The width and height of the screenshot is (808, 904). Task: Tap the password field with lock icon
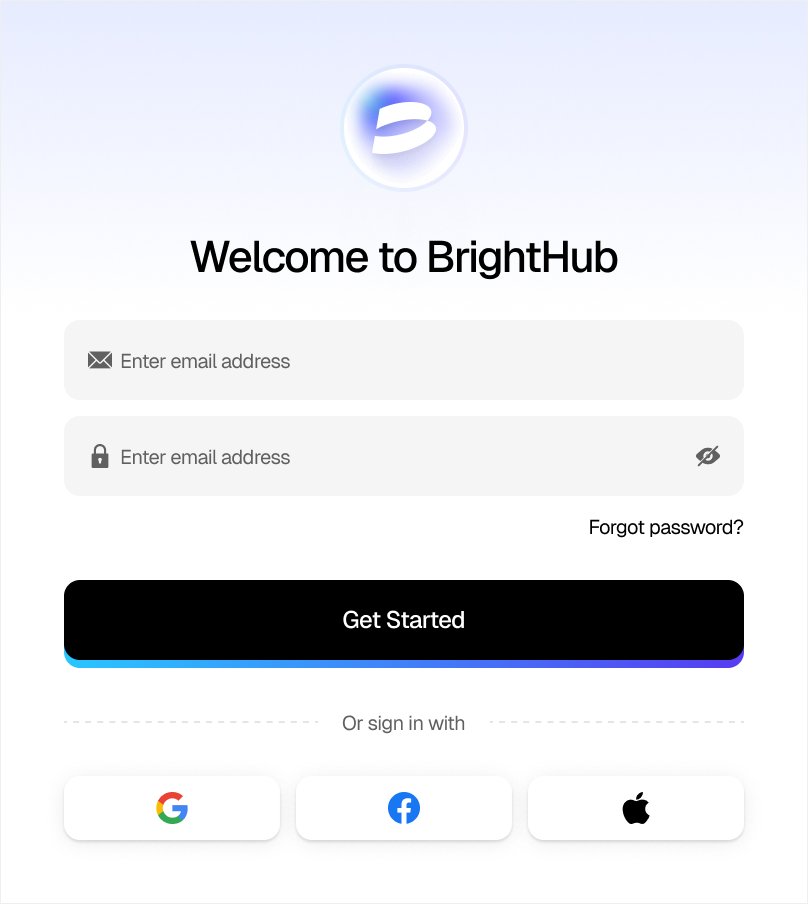pos(390,457)
